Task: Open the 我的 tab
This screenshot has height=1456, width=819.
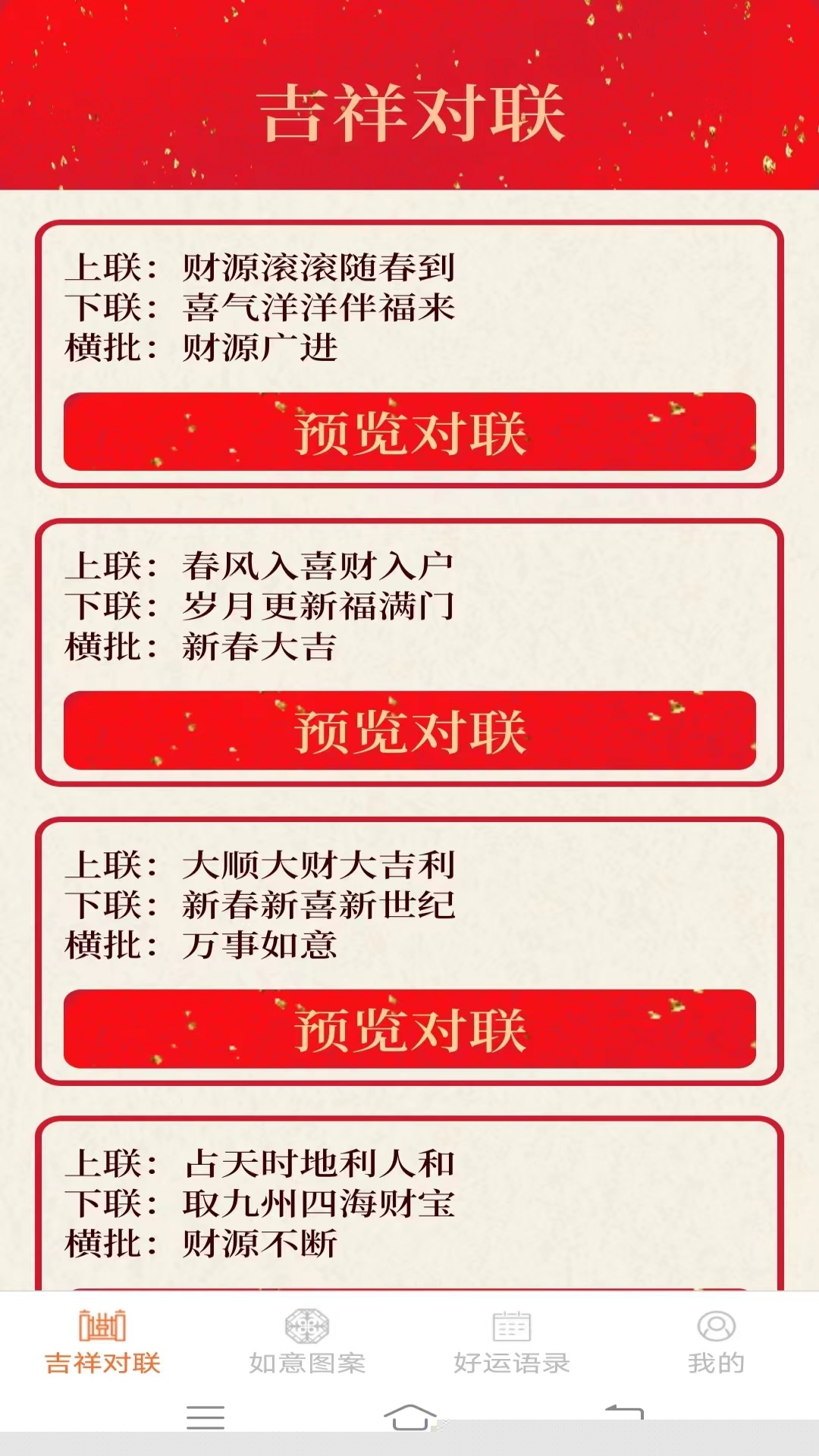Action: [x=716, y=1342]
